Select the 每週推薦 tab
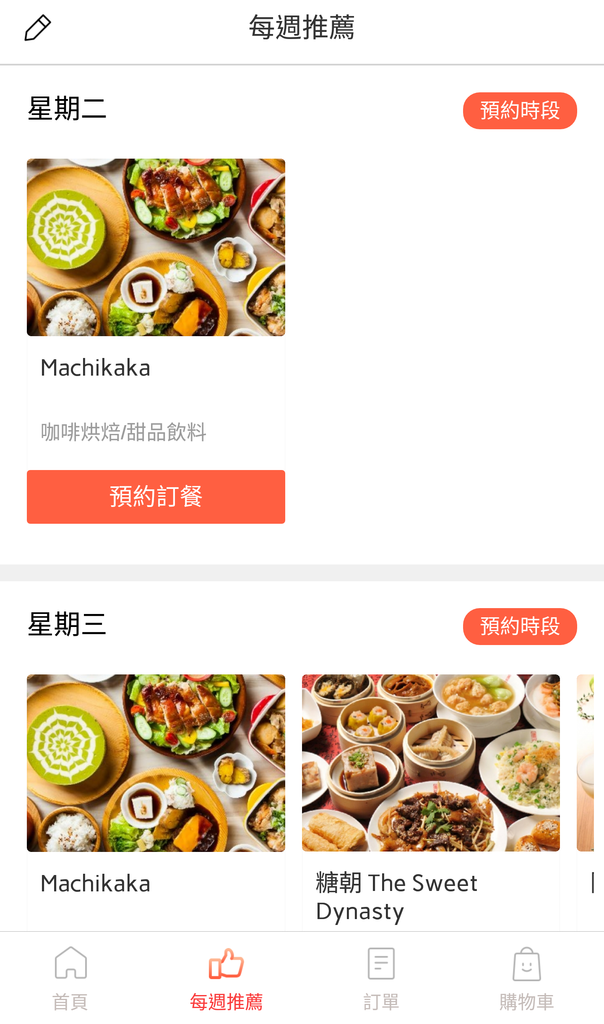The width and height of the screenshot is (604, 1024). click(226, 978)
